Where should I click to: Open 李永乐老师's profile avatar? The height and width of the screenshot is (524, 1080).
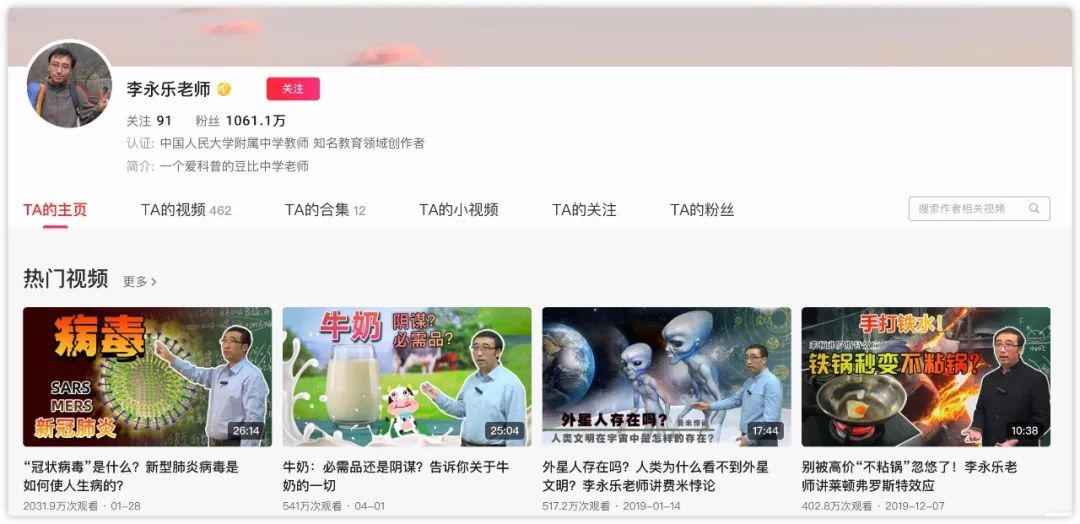tap(69, 84)
